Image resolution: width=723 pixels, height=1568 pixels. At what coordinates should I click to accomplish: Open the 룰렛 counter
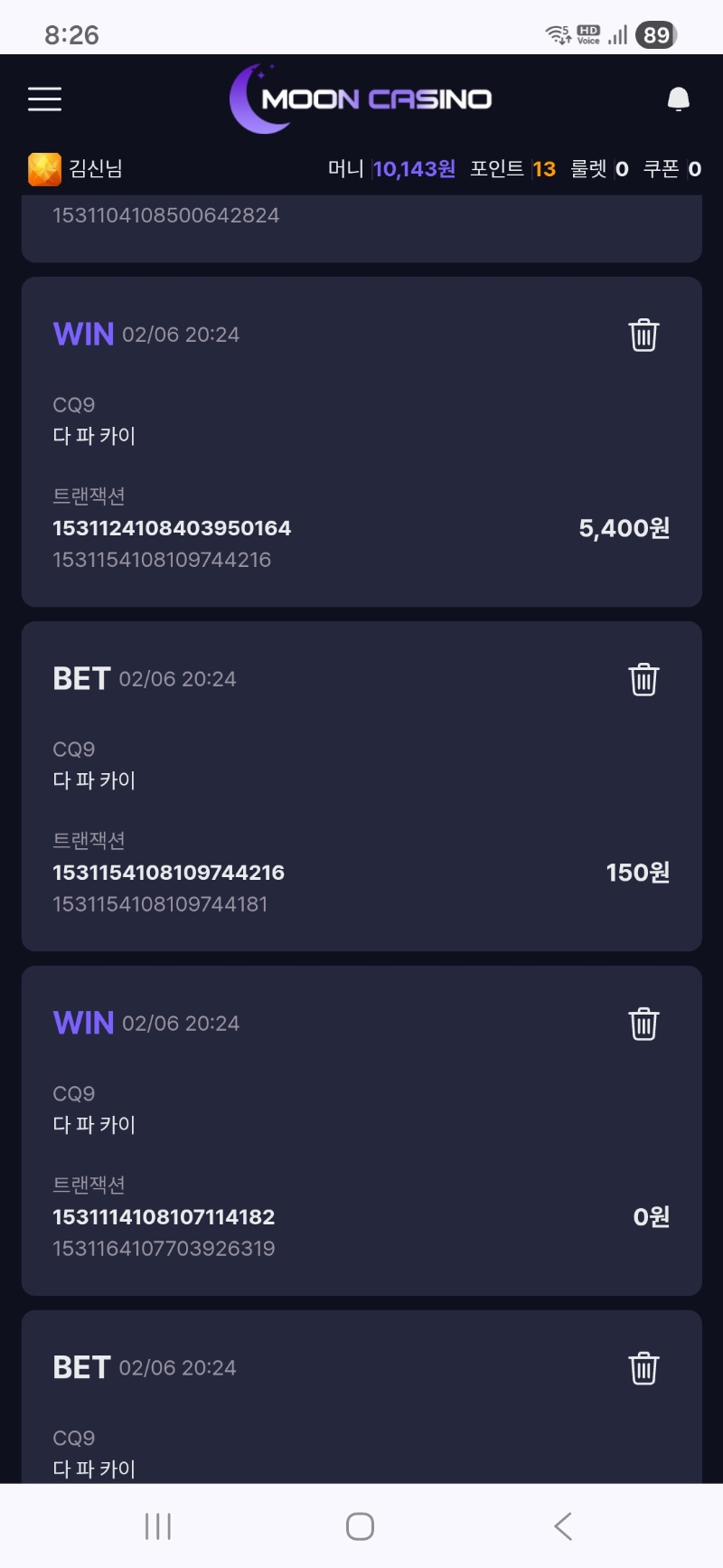pyautogui.click(x=601, y=168)
